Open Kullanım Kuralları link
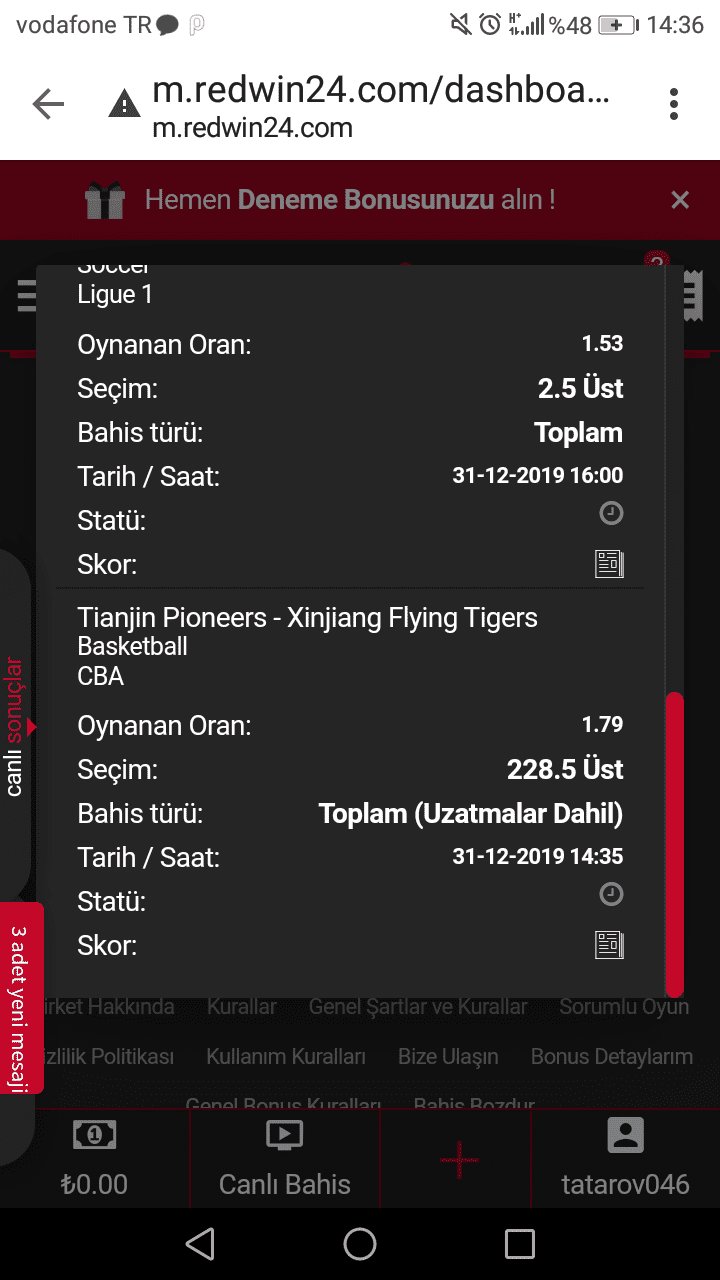 click(286, 1056)
